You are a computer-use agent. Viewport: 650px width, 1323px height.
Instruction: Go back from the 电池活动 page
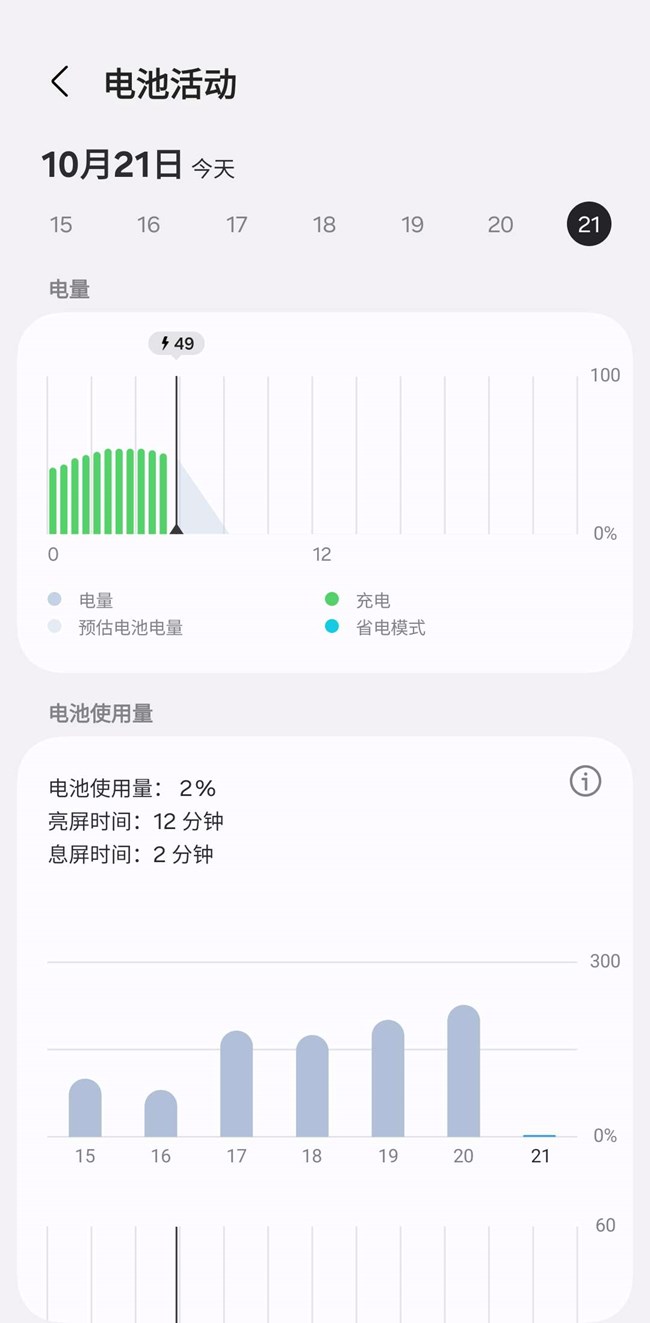(60, 82)
